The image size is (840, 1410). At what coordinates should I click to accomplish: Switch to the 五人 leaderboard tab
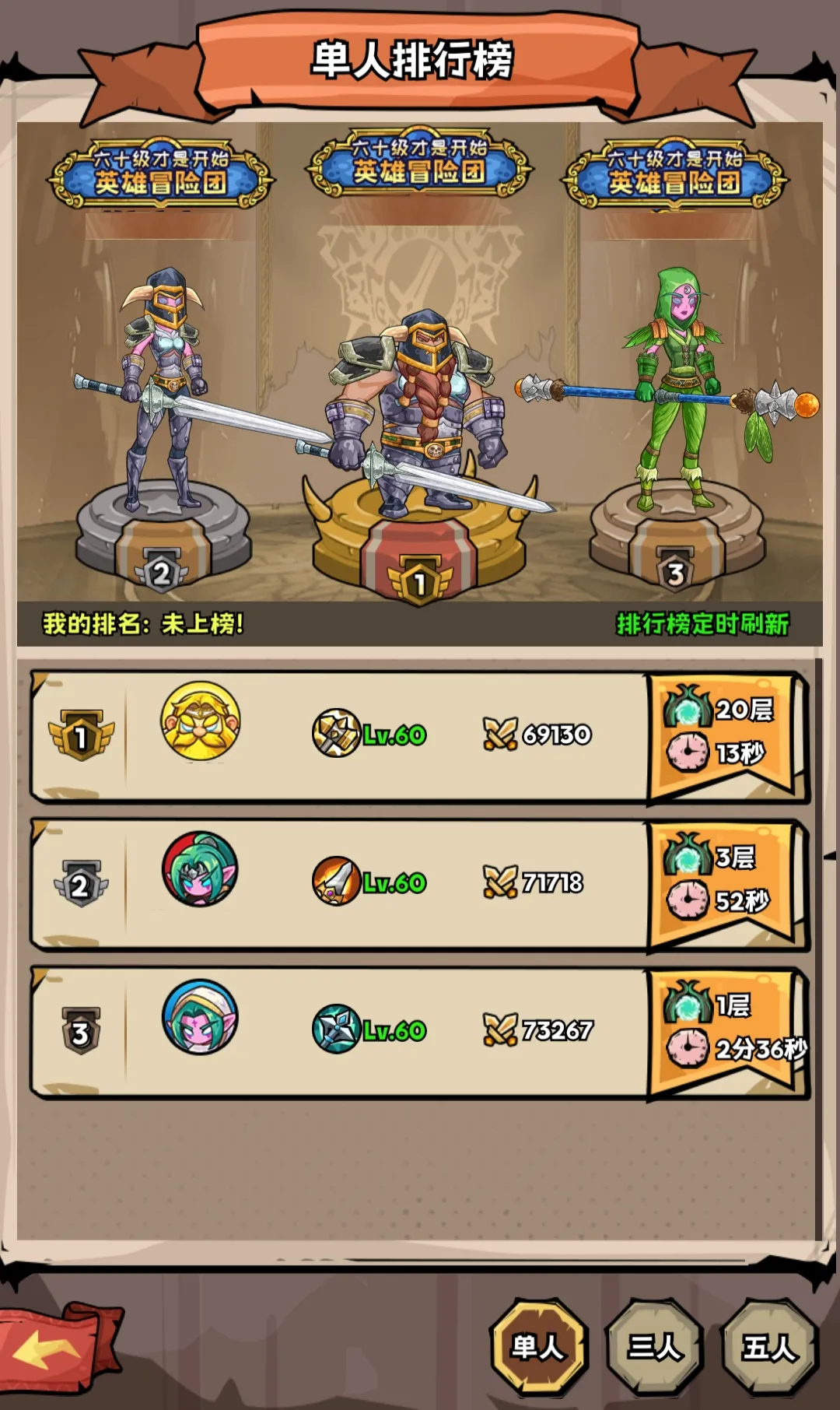pos(768,1346)
